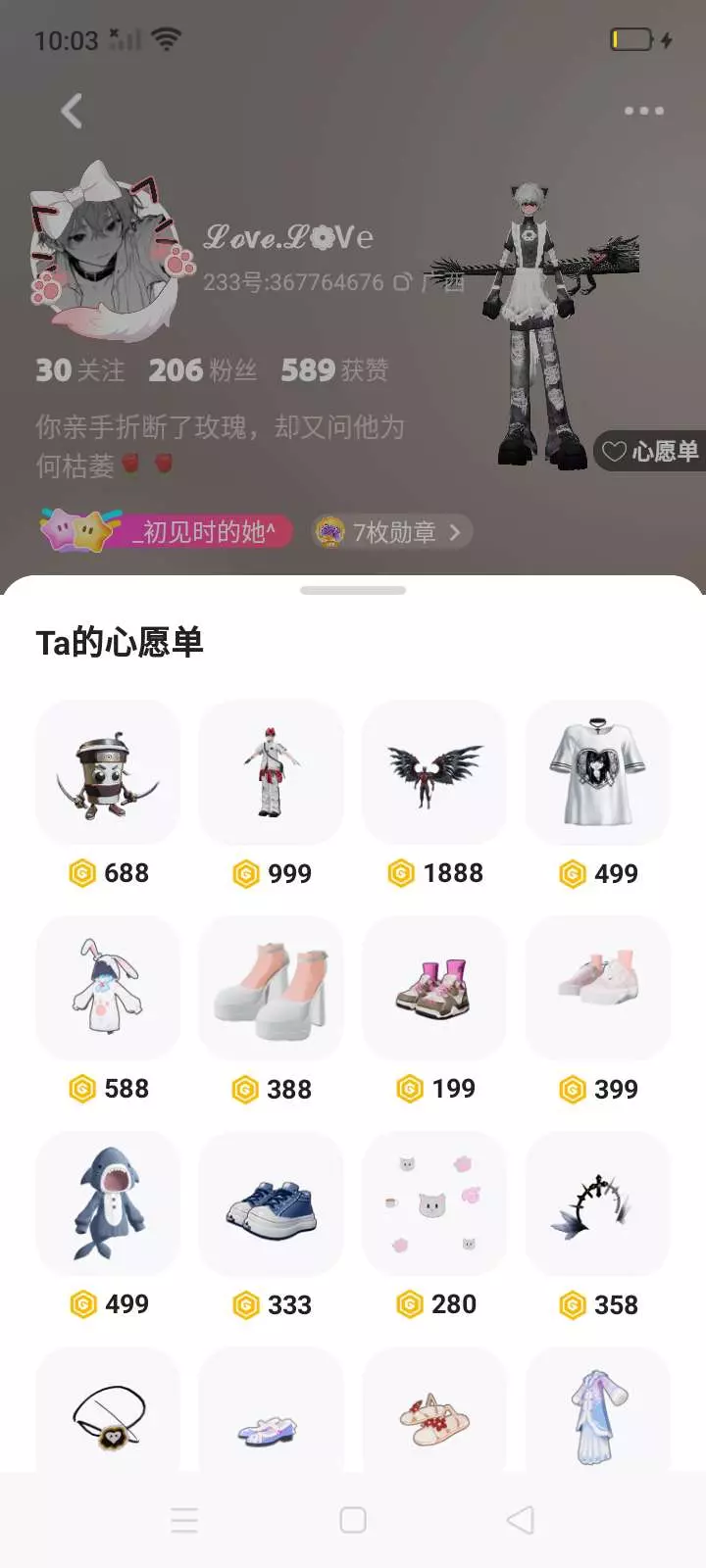
Task: Open the cat sticker item priced 280
Action: [434, 1203]
